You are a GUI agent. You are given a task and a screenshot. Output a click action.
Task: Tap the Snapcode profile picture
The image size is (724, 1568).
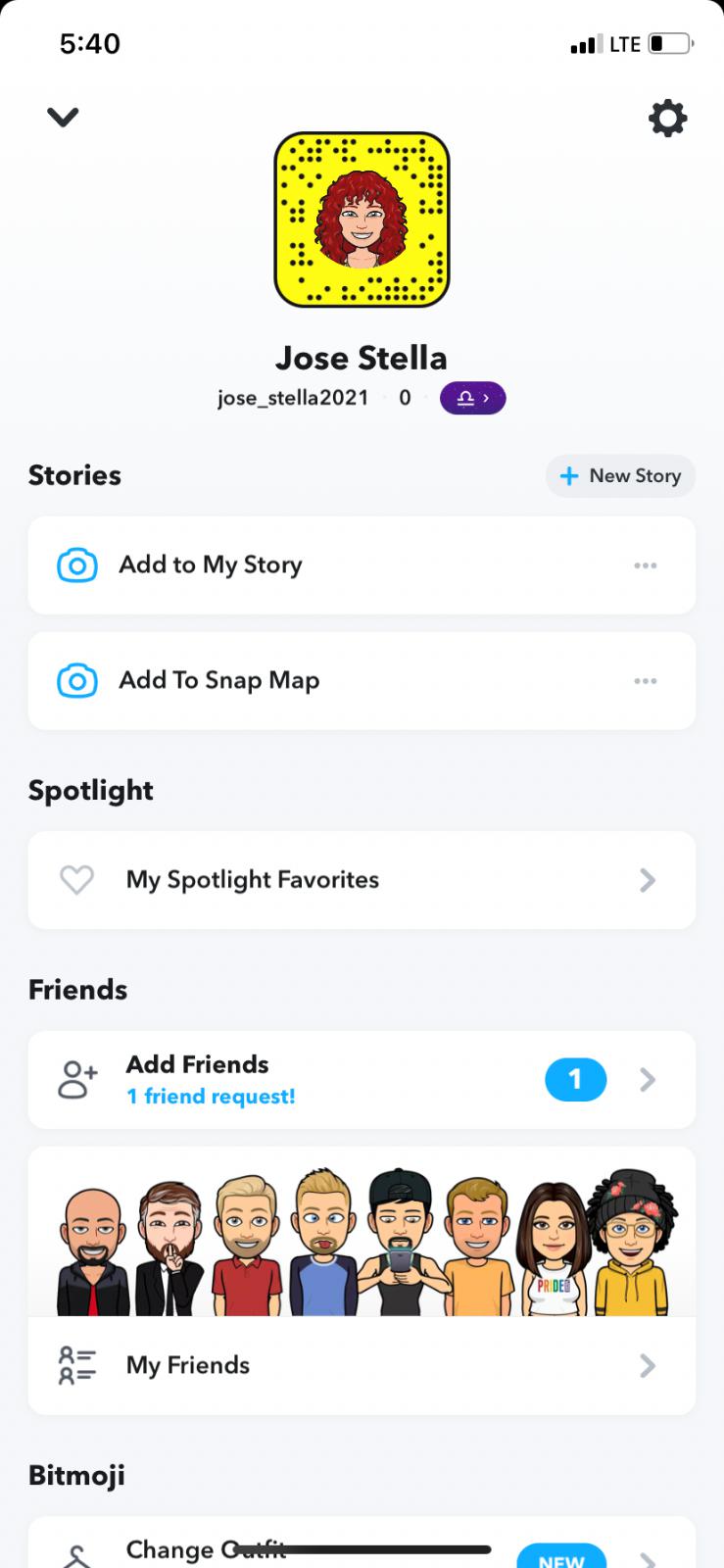pos(362,220)
